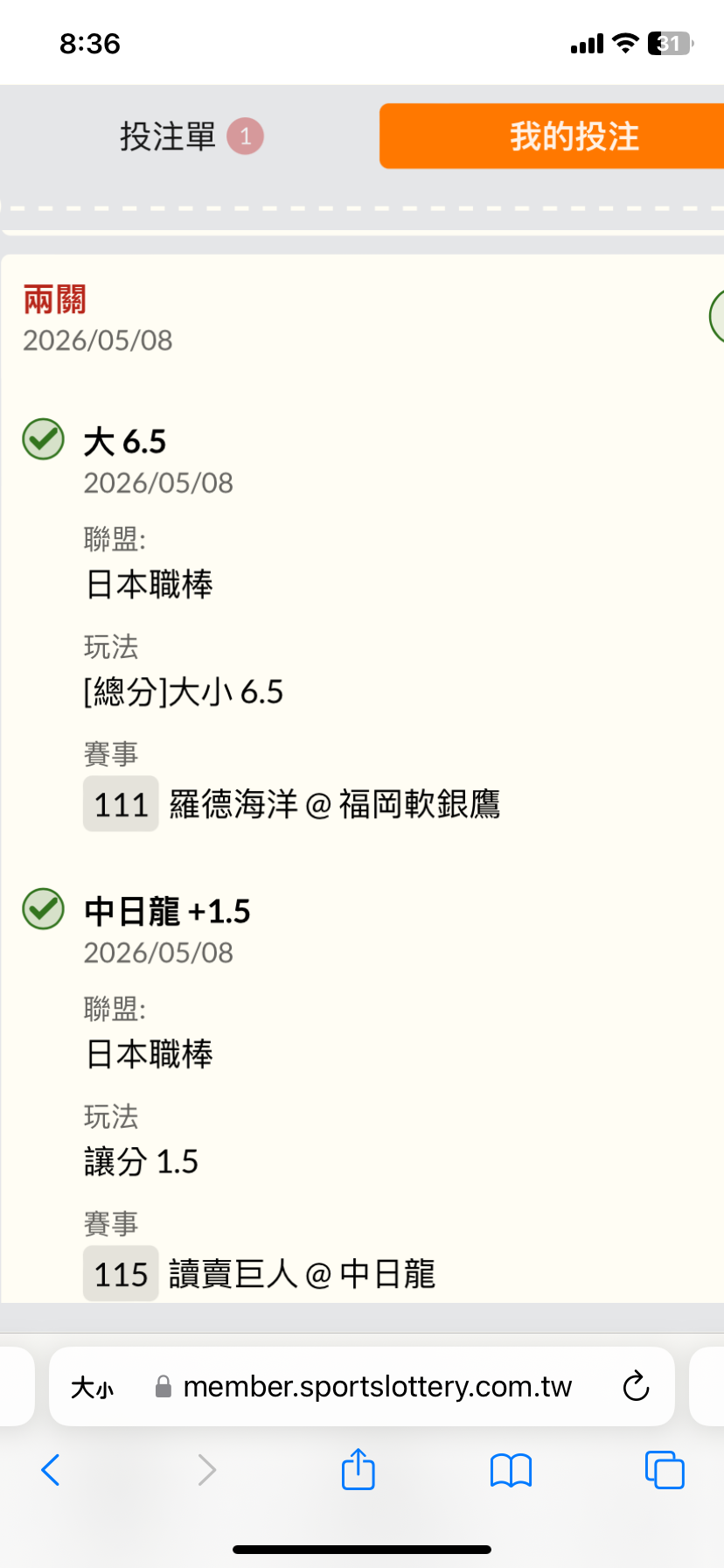
Task: Show all open Safari tabs
Action: [x=665, y=1470]
